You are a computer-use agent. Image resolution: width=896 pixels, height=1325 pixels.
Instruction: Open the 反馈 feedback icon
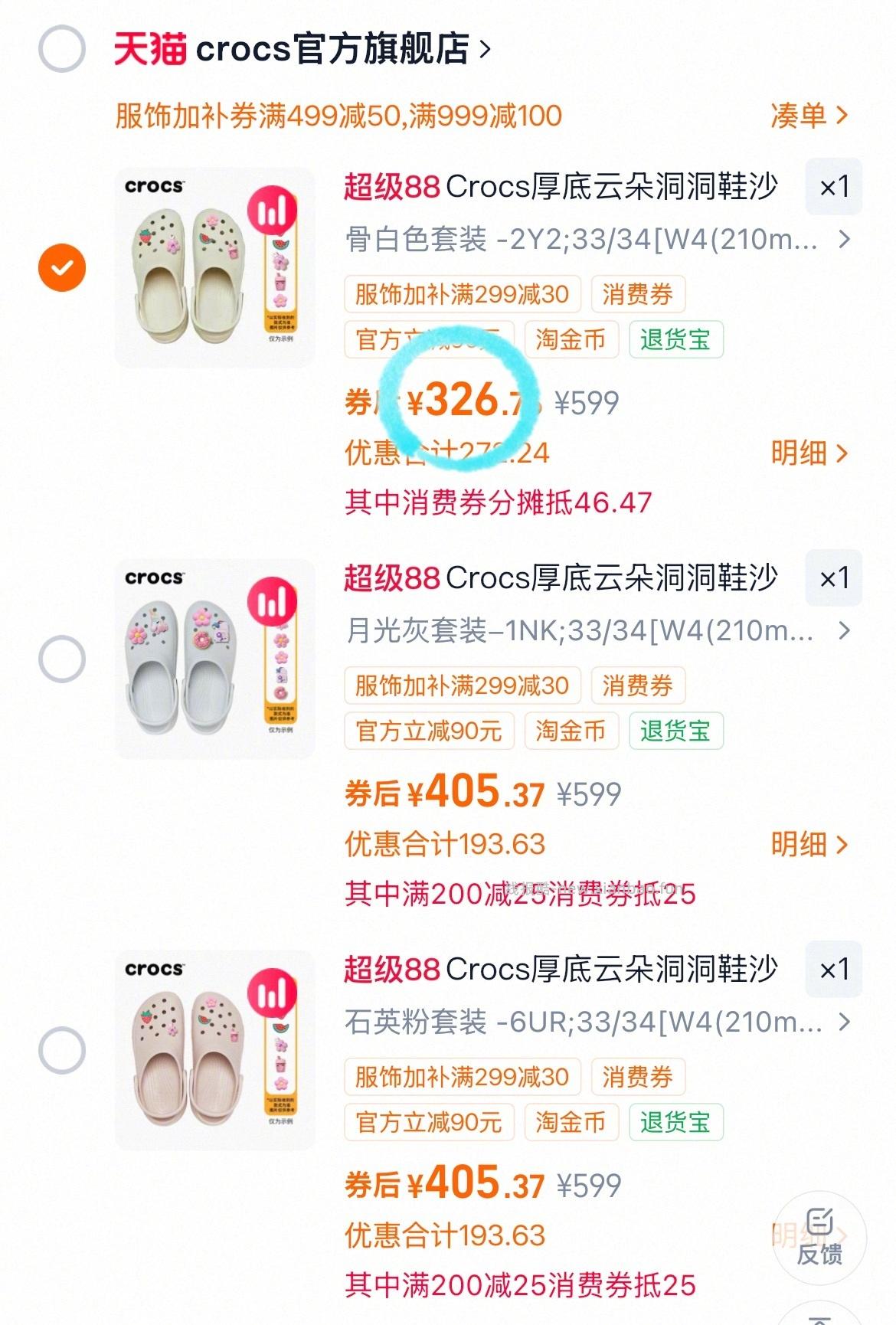point(820,1235)
